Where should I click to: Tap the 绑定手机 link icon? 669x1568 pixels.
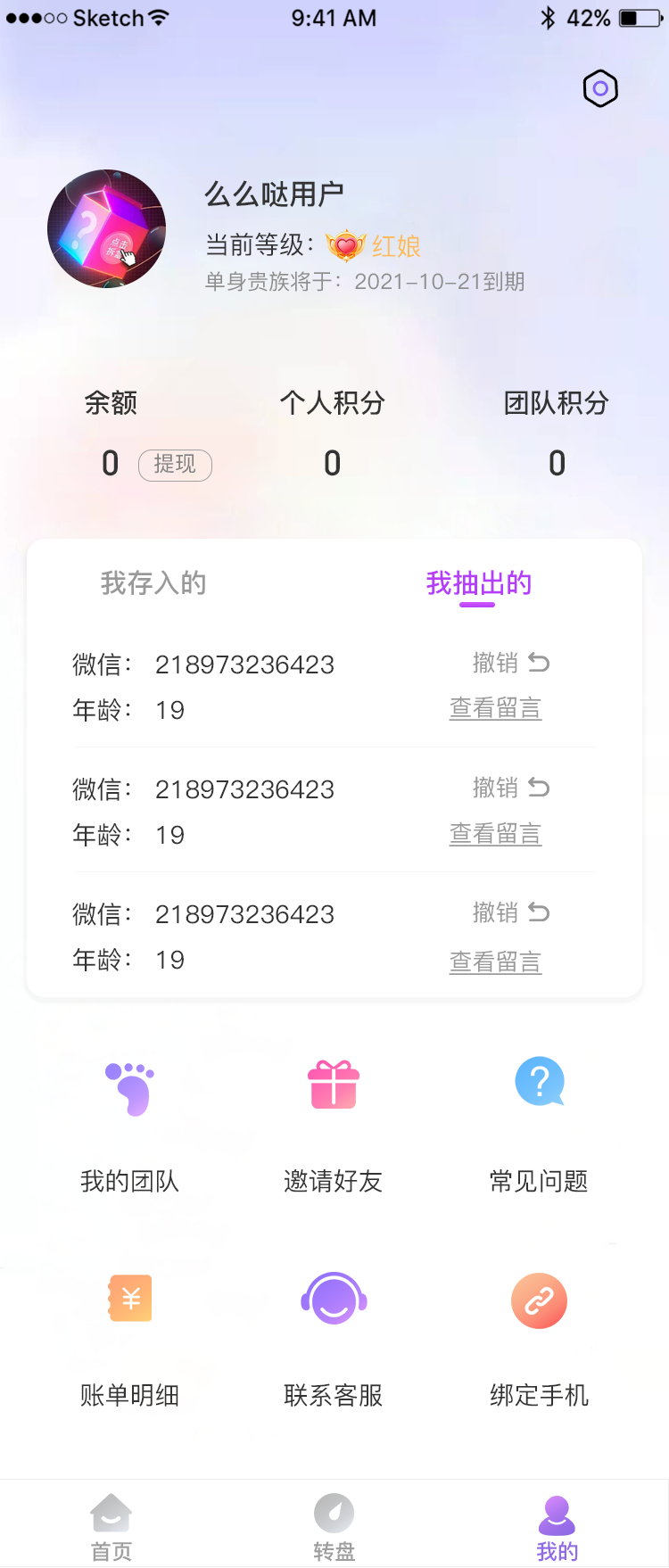click(x=539, y=1300)
